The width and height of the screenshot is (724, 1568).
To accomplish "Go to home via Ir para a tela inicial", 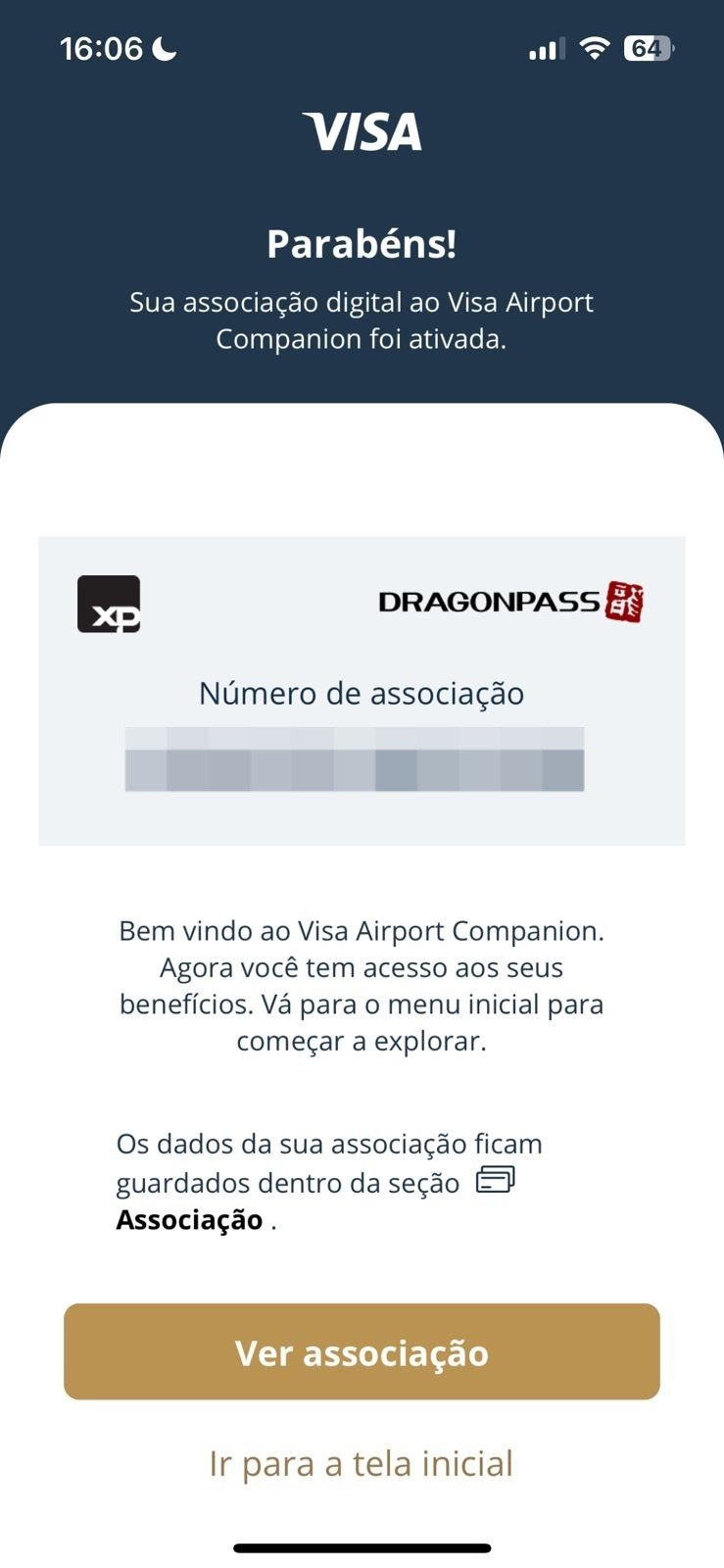I will (362, 1463).
